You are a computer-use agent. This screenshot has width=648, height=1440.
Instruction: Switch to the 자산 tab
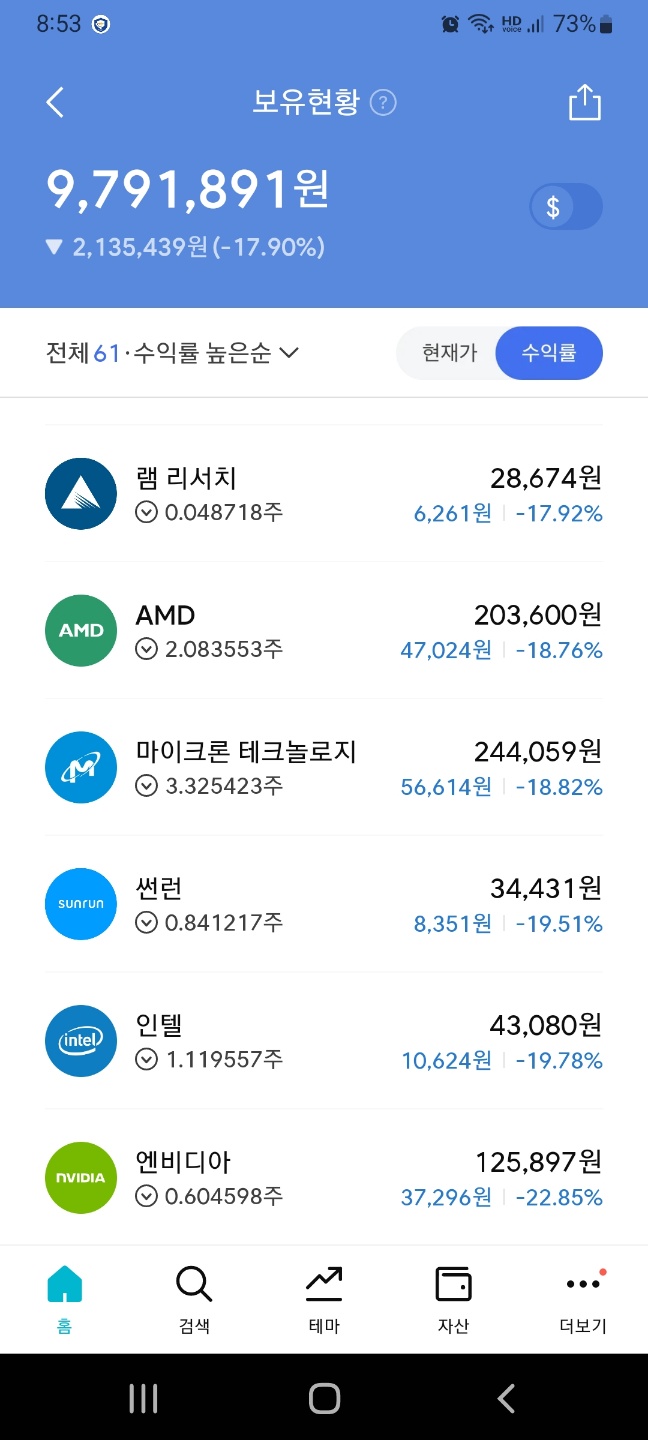tap(453, 1298)
